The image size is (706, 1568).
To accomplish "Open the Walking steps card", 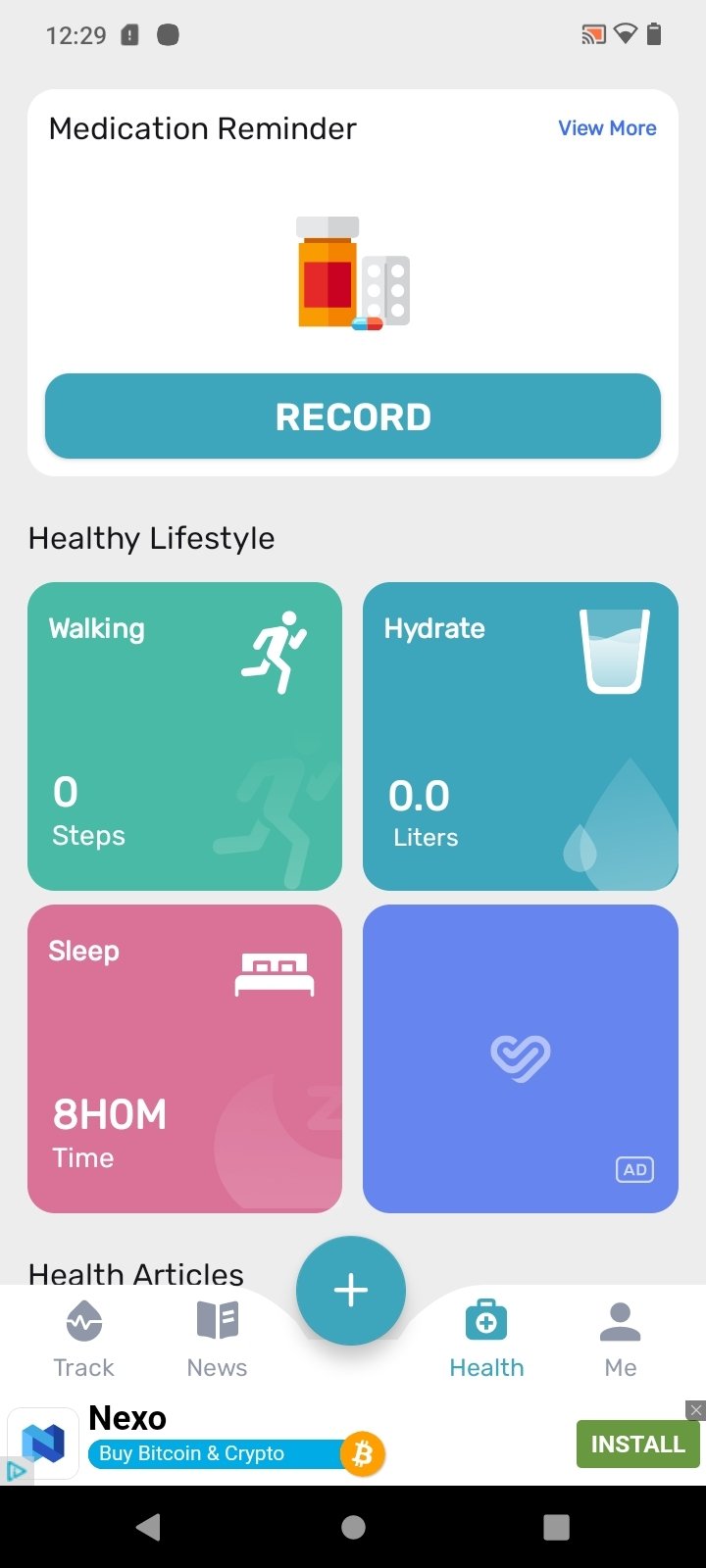I will click(x=184, y=736).
